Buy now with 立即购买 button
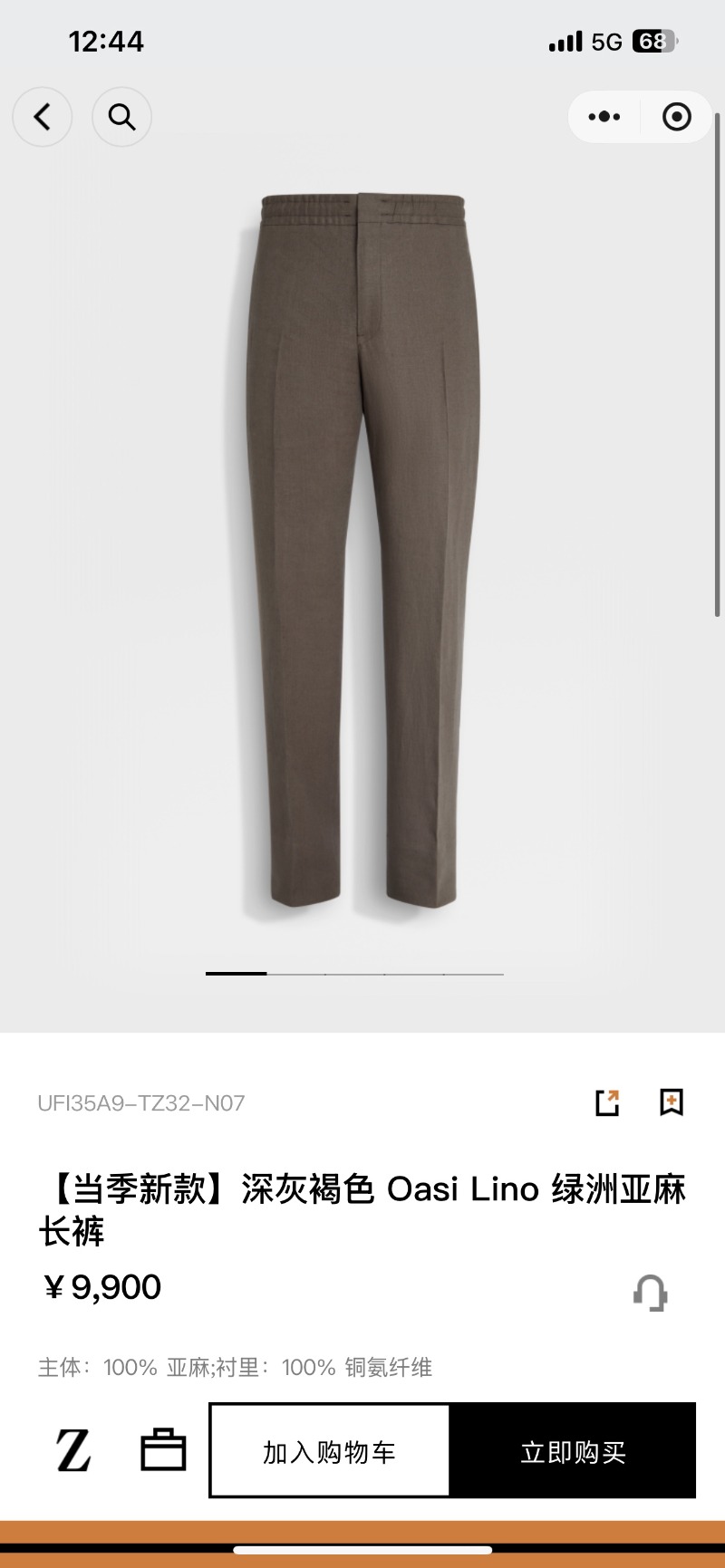Screen dimensions: 725x1568 click(573, 1451)
